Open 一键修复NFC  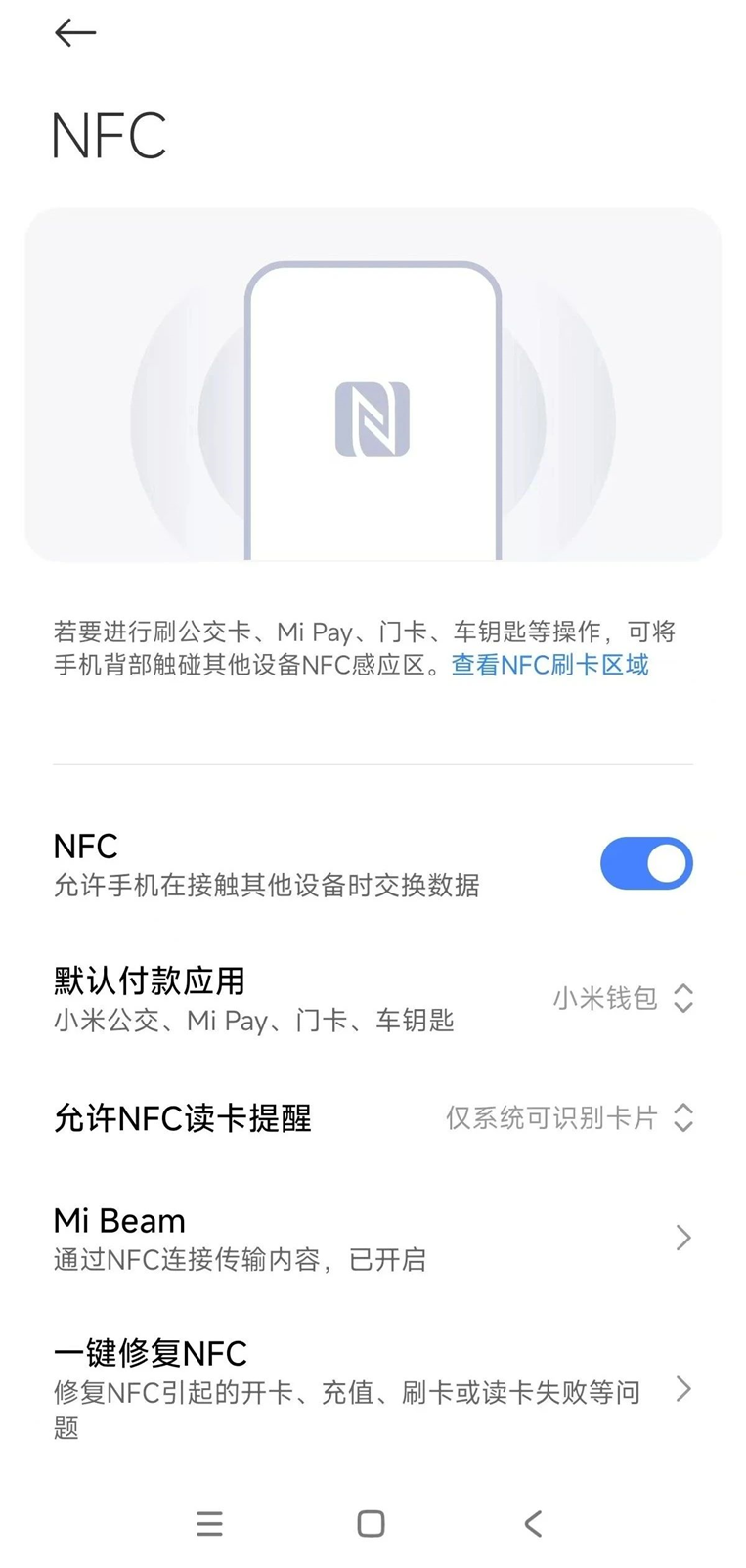click(x=372, y=1388)
